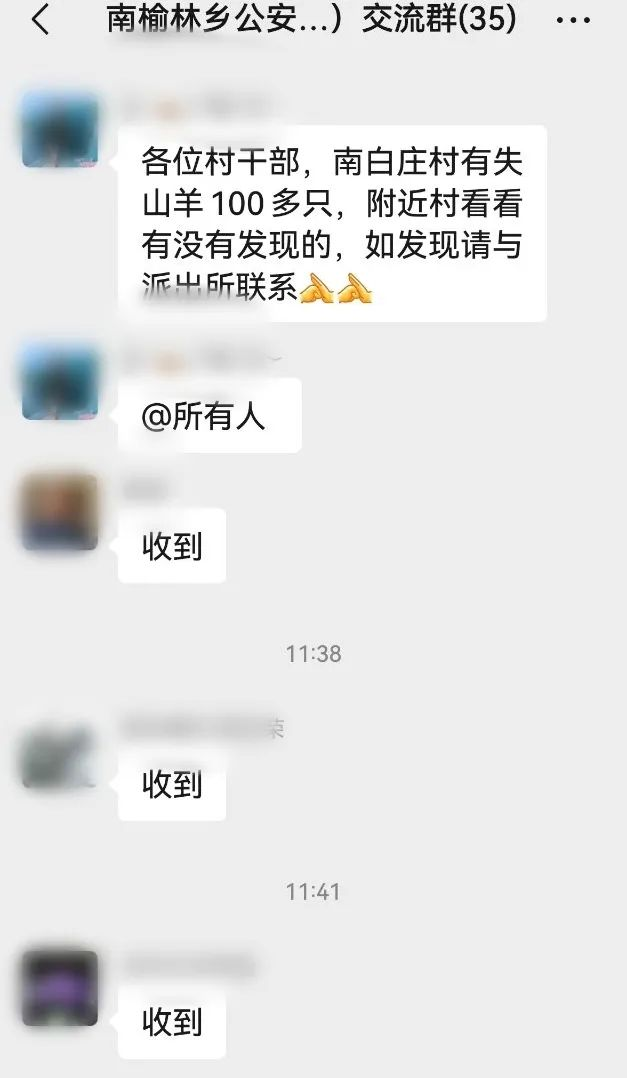This screenshot has height=1078, width=627.
Task: Open avatar of the lost-goats message sender
Action: (60, 129)
